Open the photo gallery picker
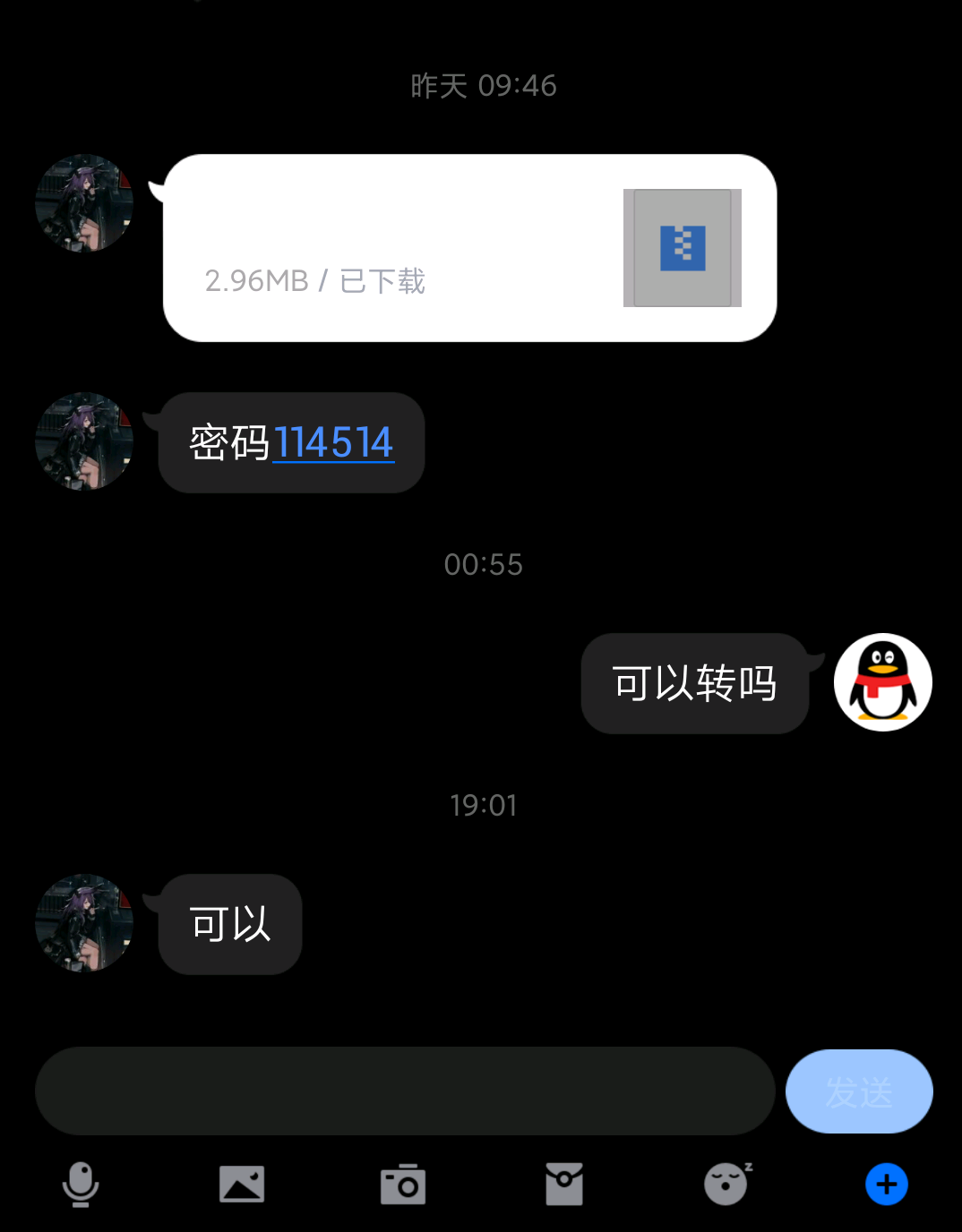This screenshot has height=1232, width=962. [242, 1185]
